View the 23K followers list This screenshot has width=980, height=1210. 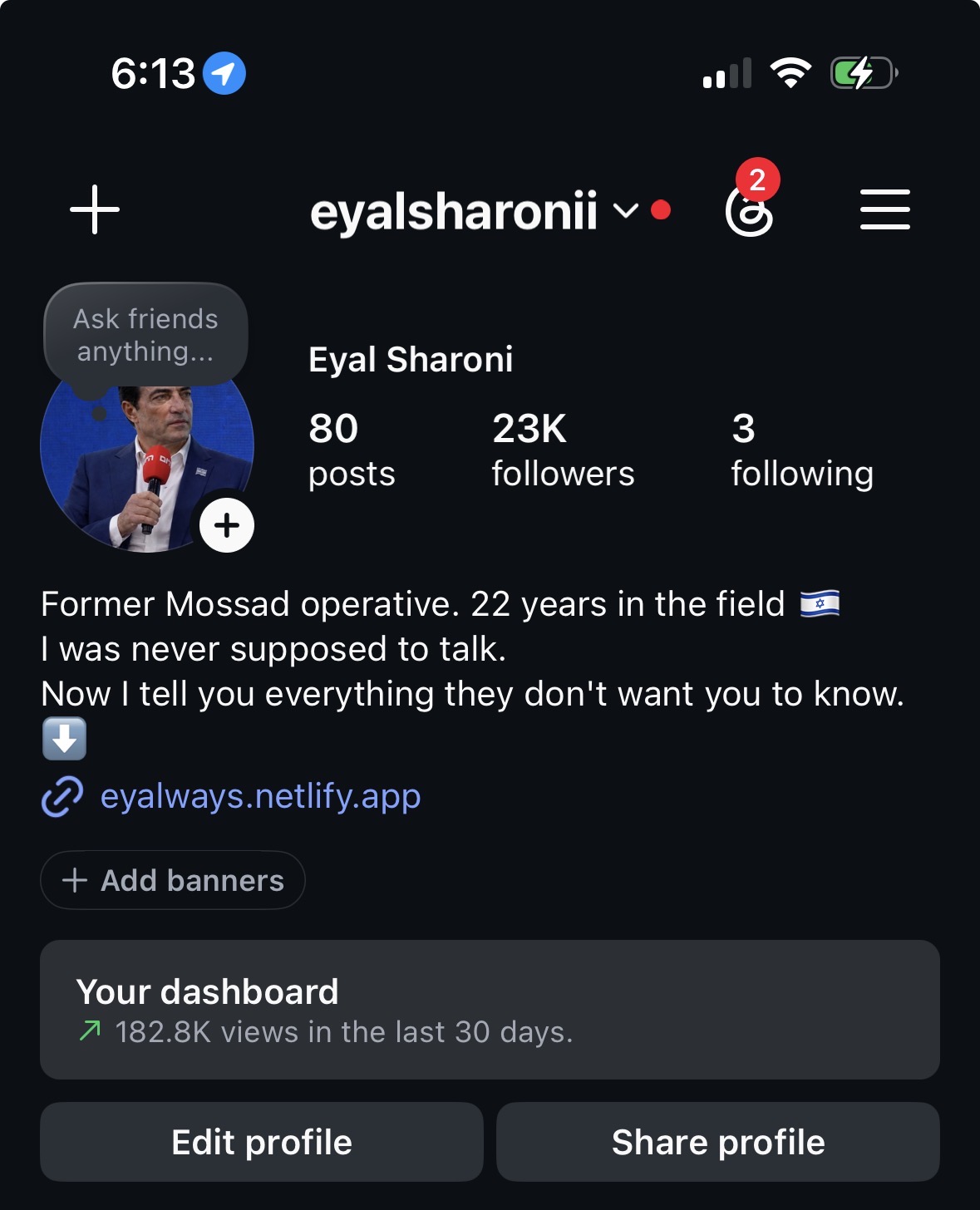click(x=563, y=450)
